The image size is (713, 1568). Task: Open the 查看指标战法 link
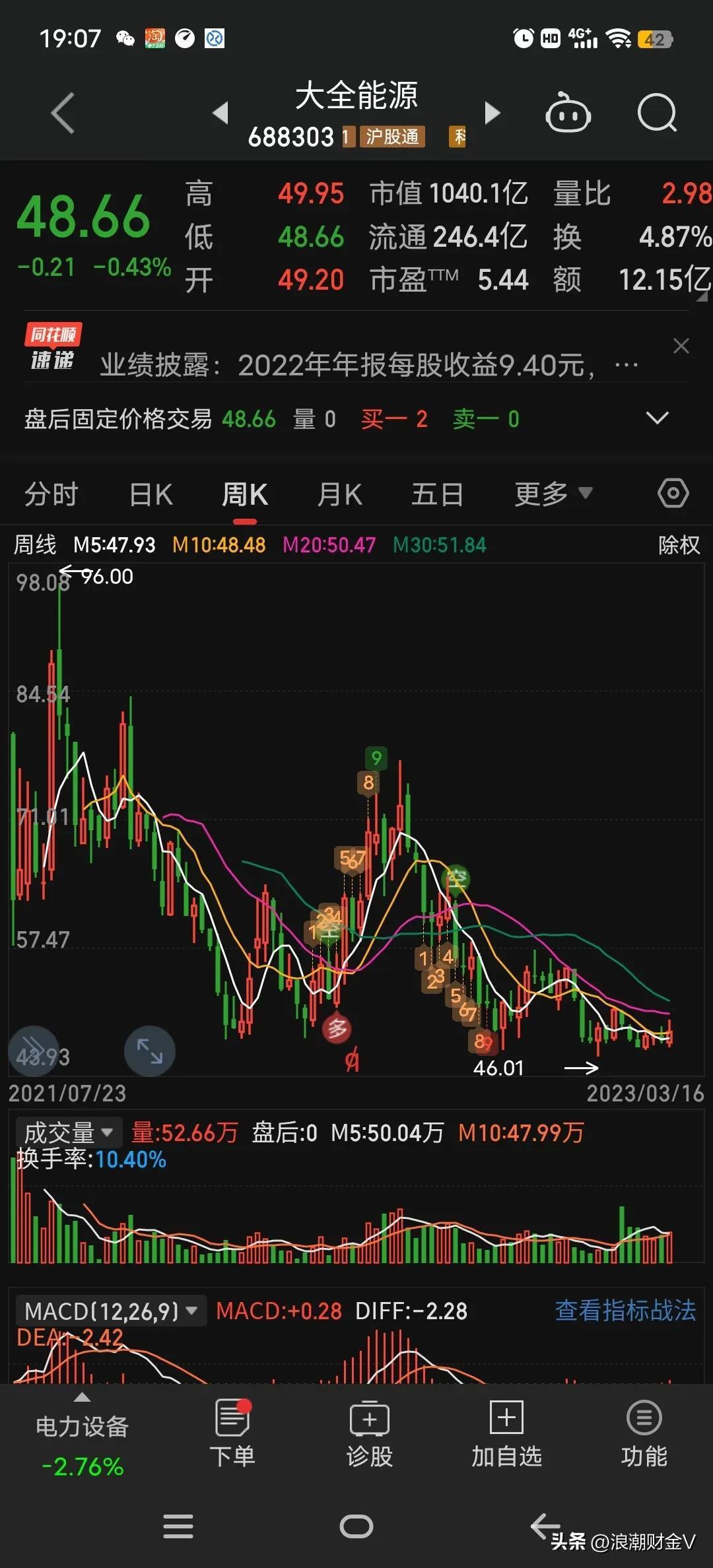(x=625, y=1311)
